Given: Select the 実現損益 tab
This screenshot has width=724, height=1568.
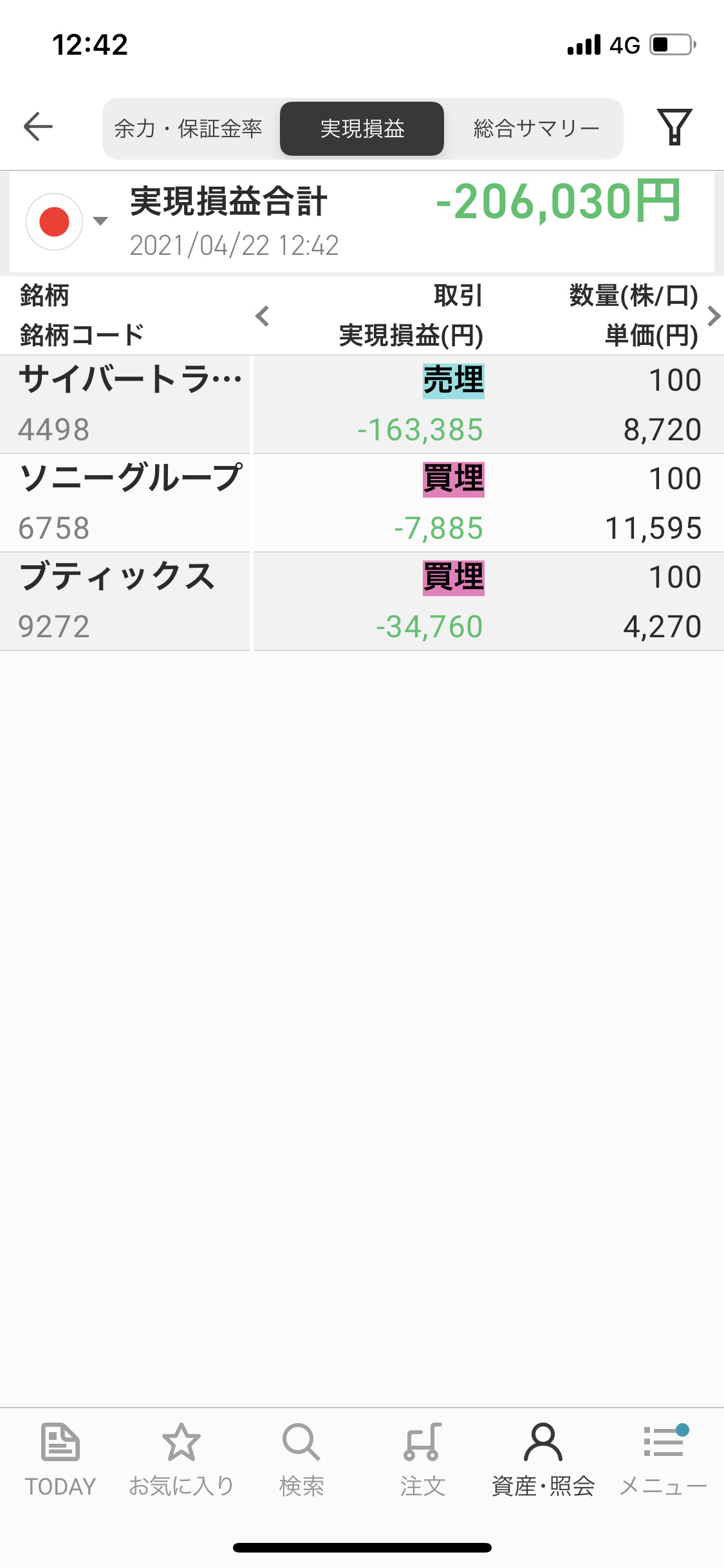Looking at the screenshot, I should [x=362, y=129].
